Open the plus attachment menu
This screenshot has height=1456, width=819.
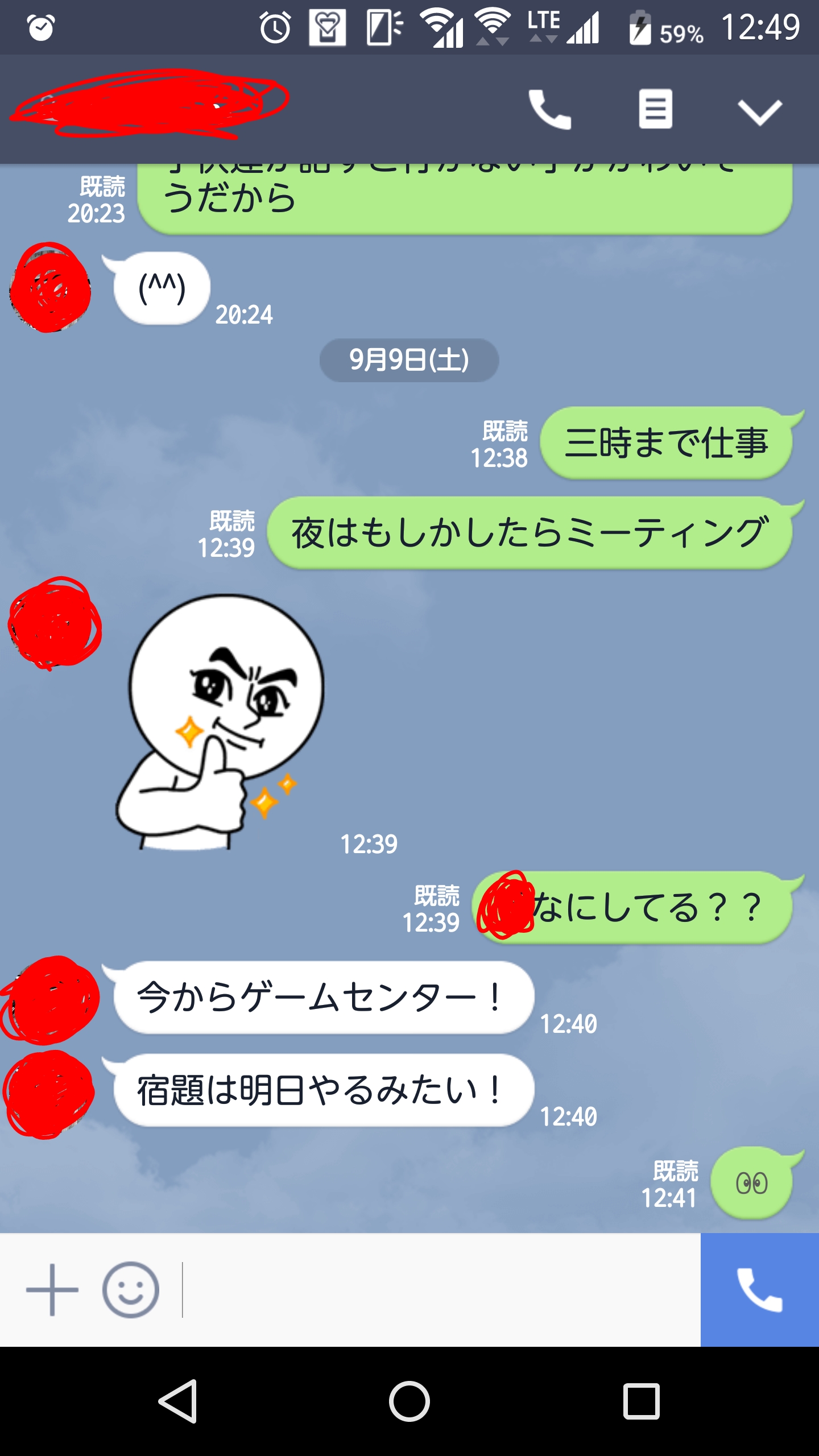tap(52, 1290)
